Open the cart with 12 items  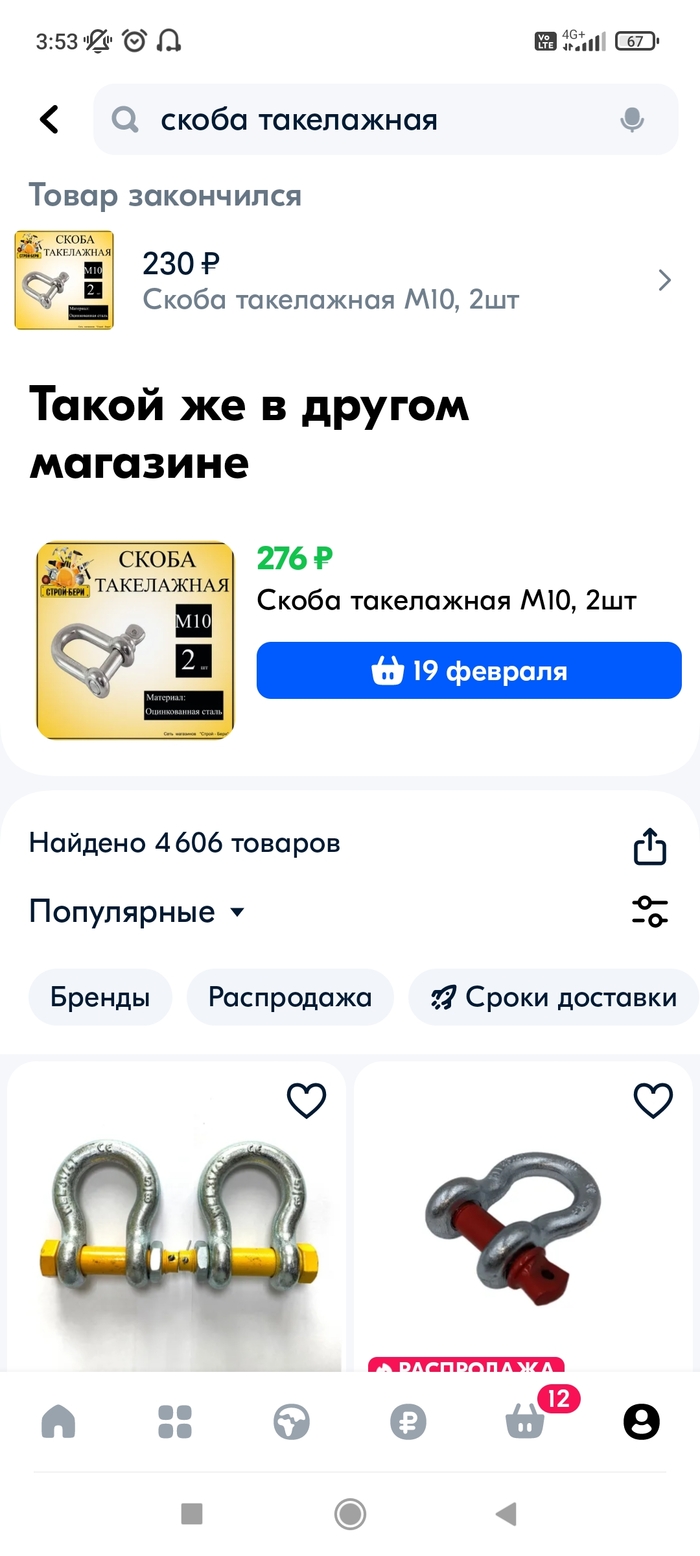tap(525, 1421)
